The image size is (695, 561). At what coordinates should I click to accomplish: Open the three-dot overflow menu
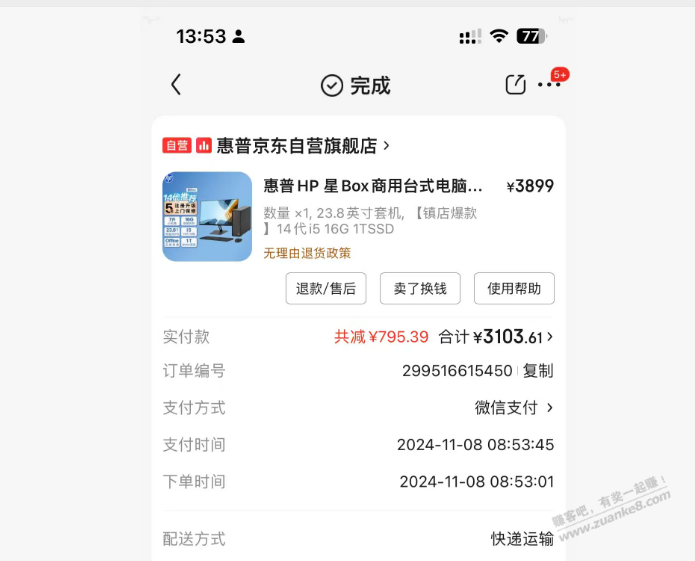(x=549, y=85)
